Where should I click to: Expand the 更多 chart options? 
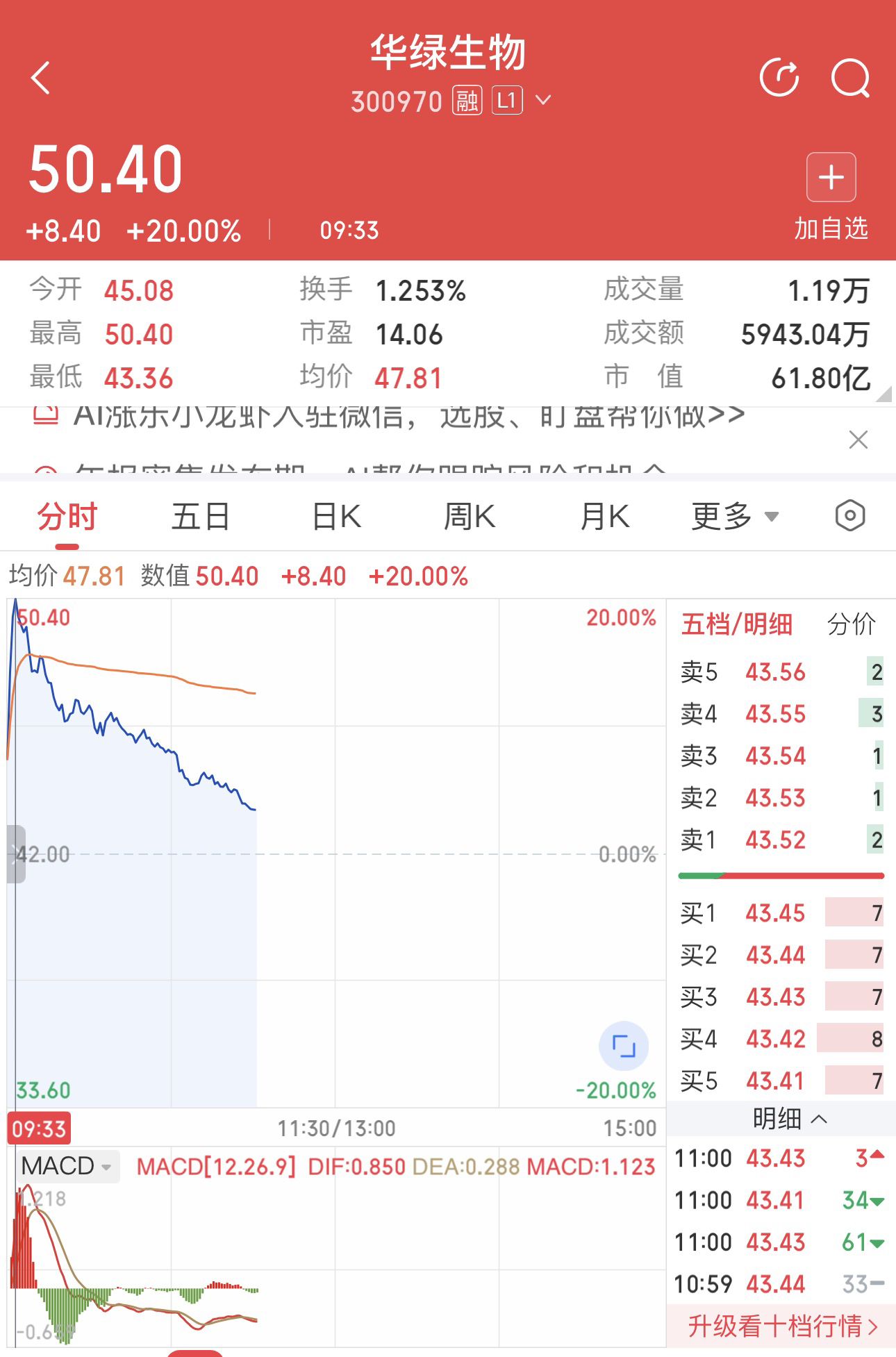pos(735,517)
